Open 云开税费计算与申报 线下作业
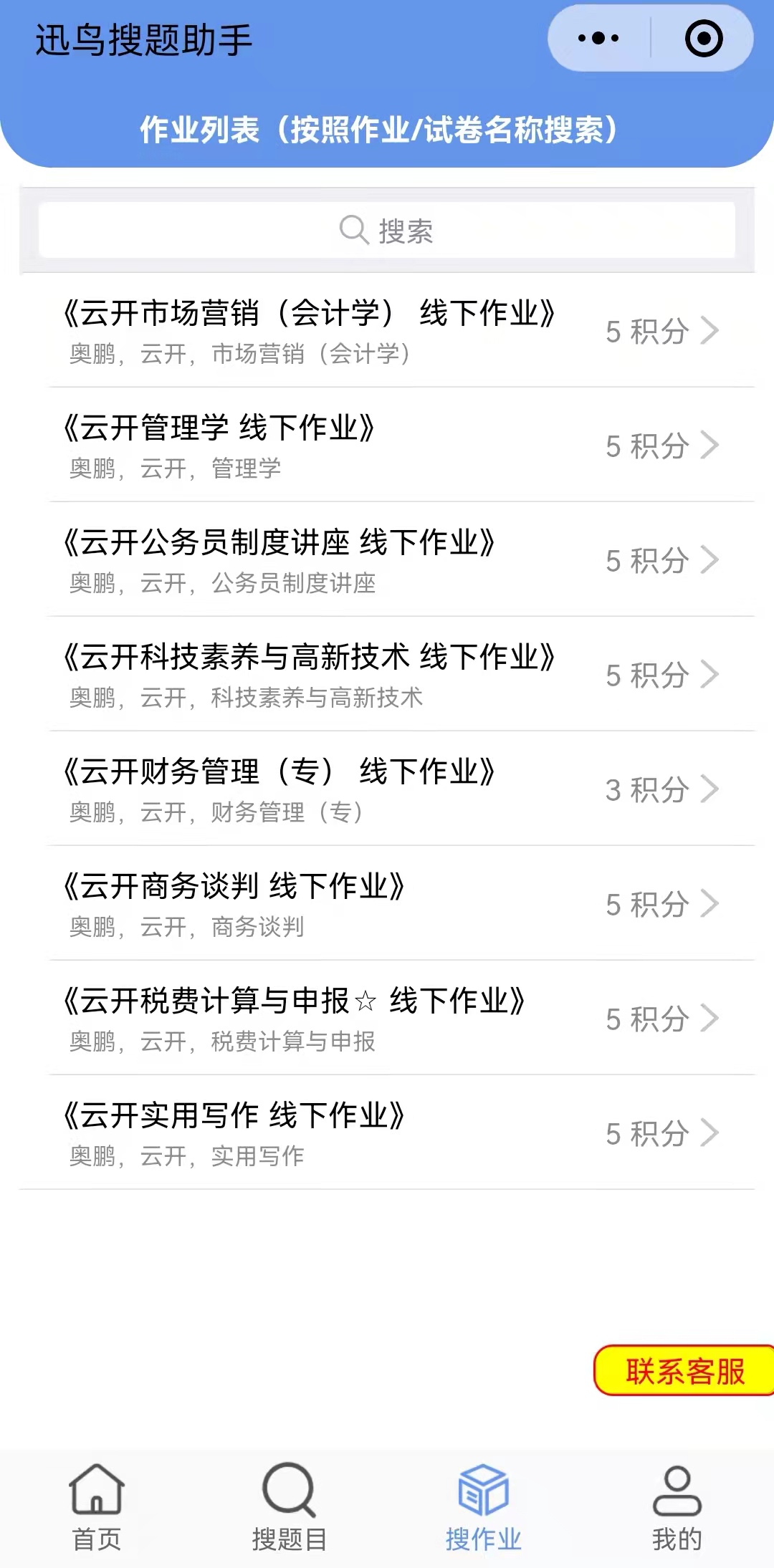774x1568 pixels. tap(387, 1018)
